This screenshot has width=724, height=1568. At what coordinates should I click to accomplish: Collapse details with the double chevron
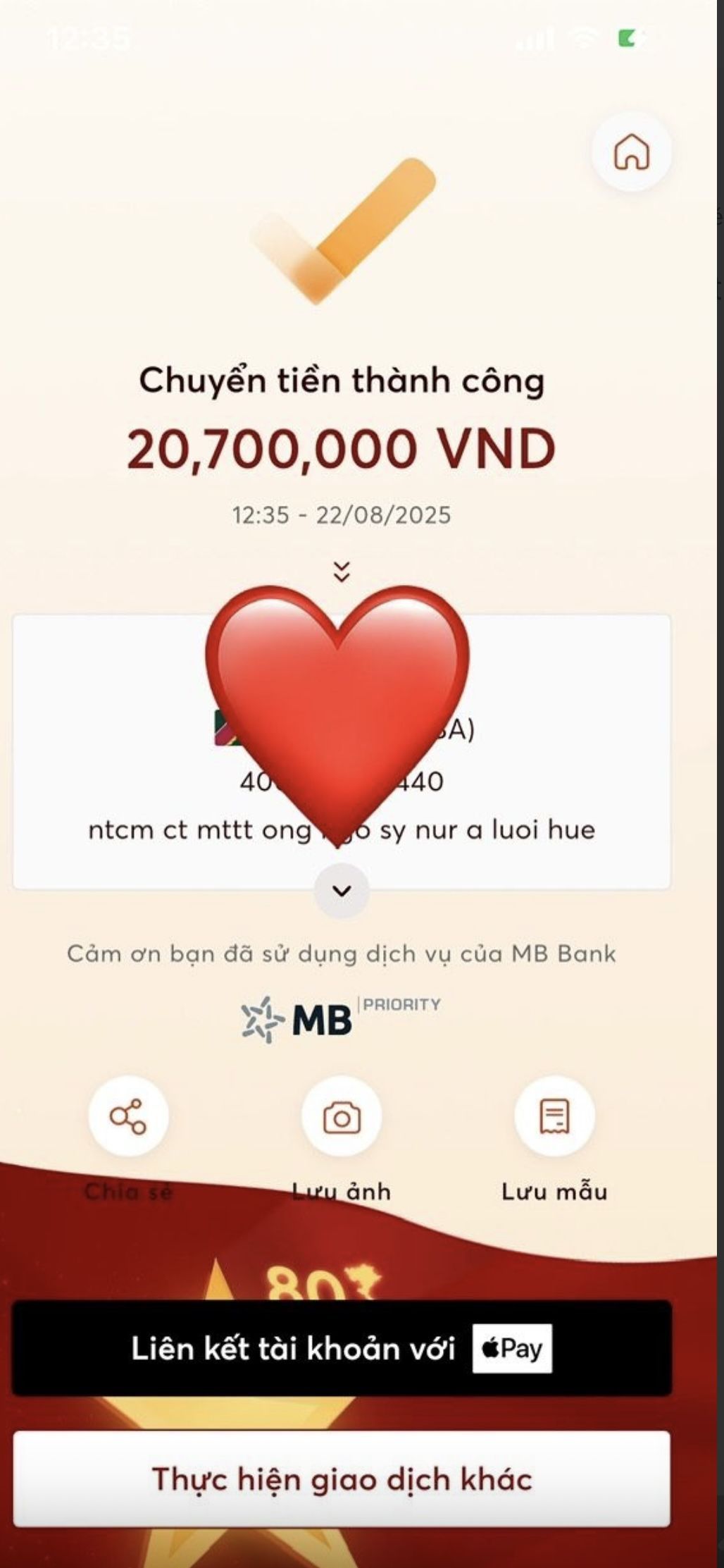point(342,572)
